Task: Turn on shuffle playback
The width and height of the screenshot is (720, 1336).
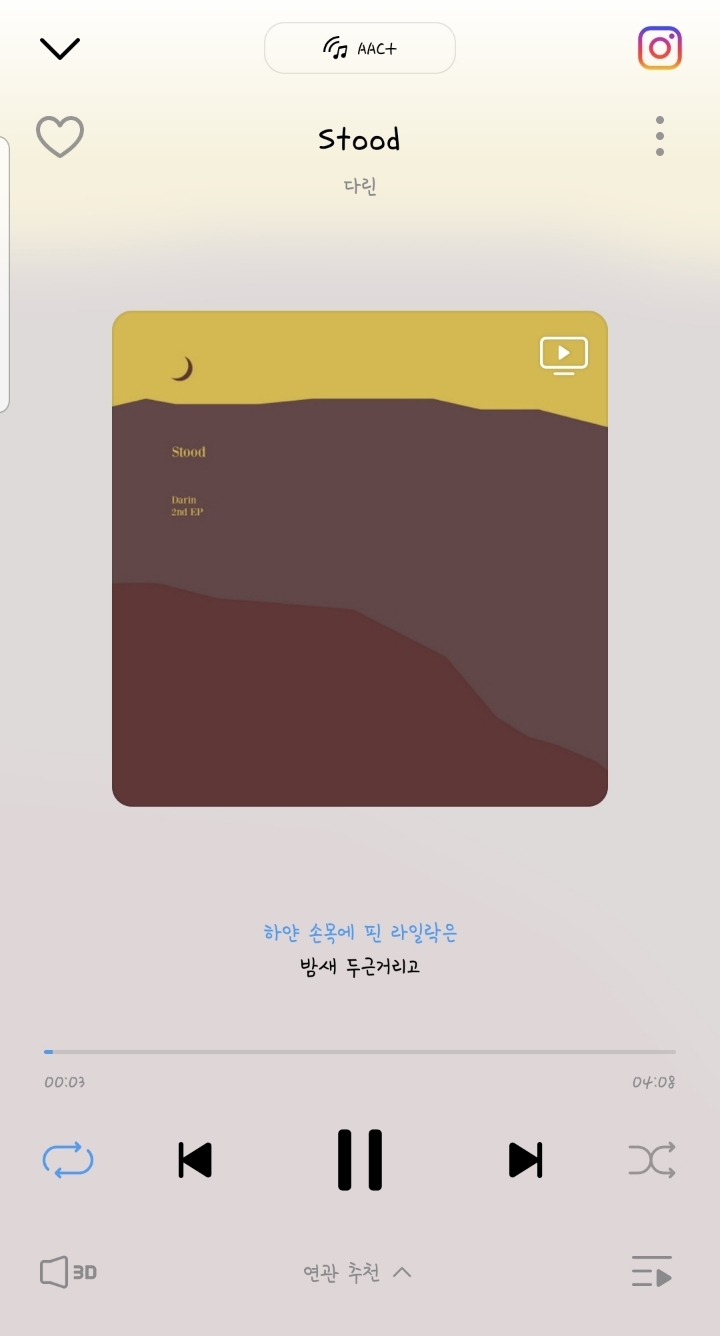Action: pyautogui.click(x=652, y=1160)
